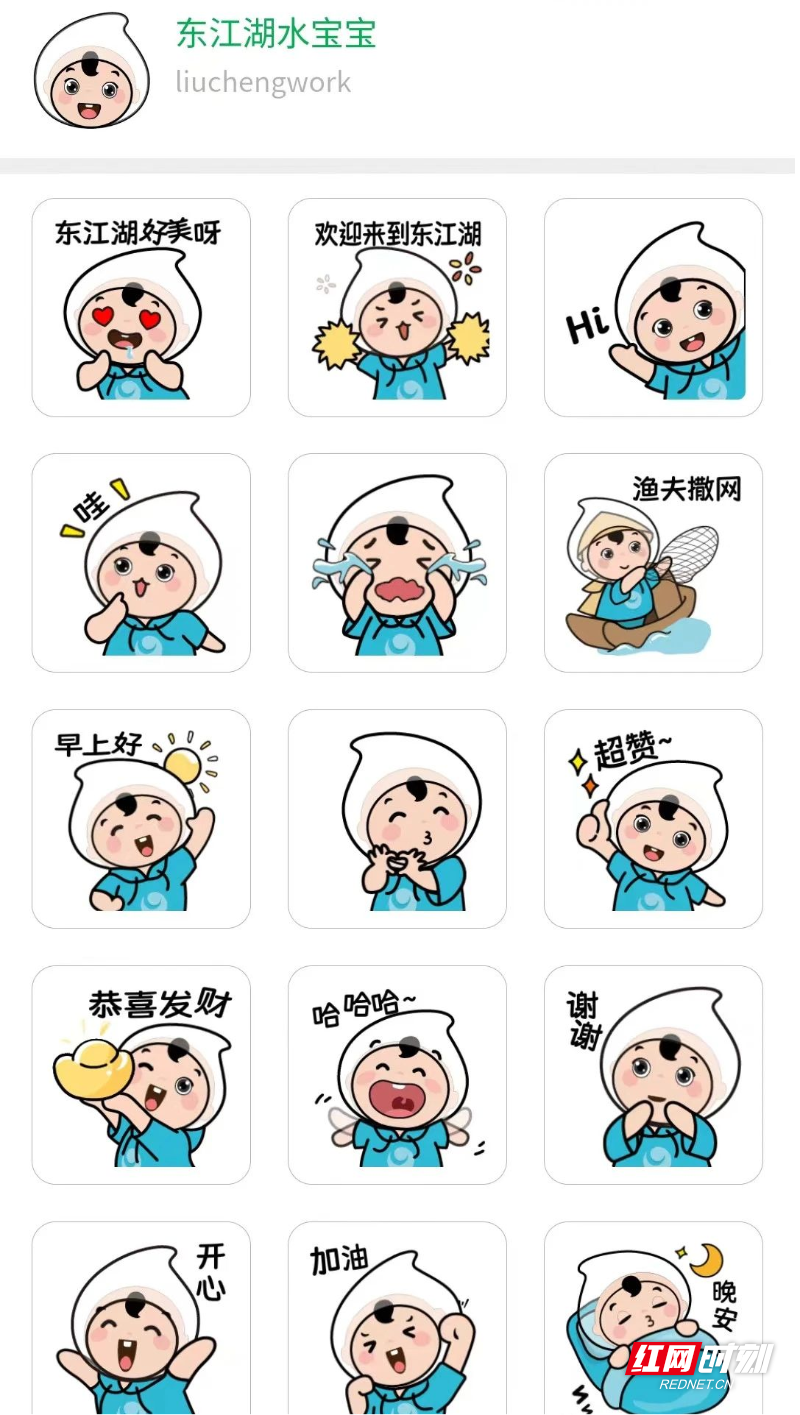Open the 谢谢 thank-you sticker

pyautogui.click(x=652, y=1073)
